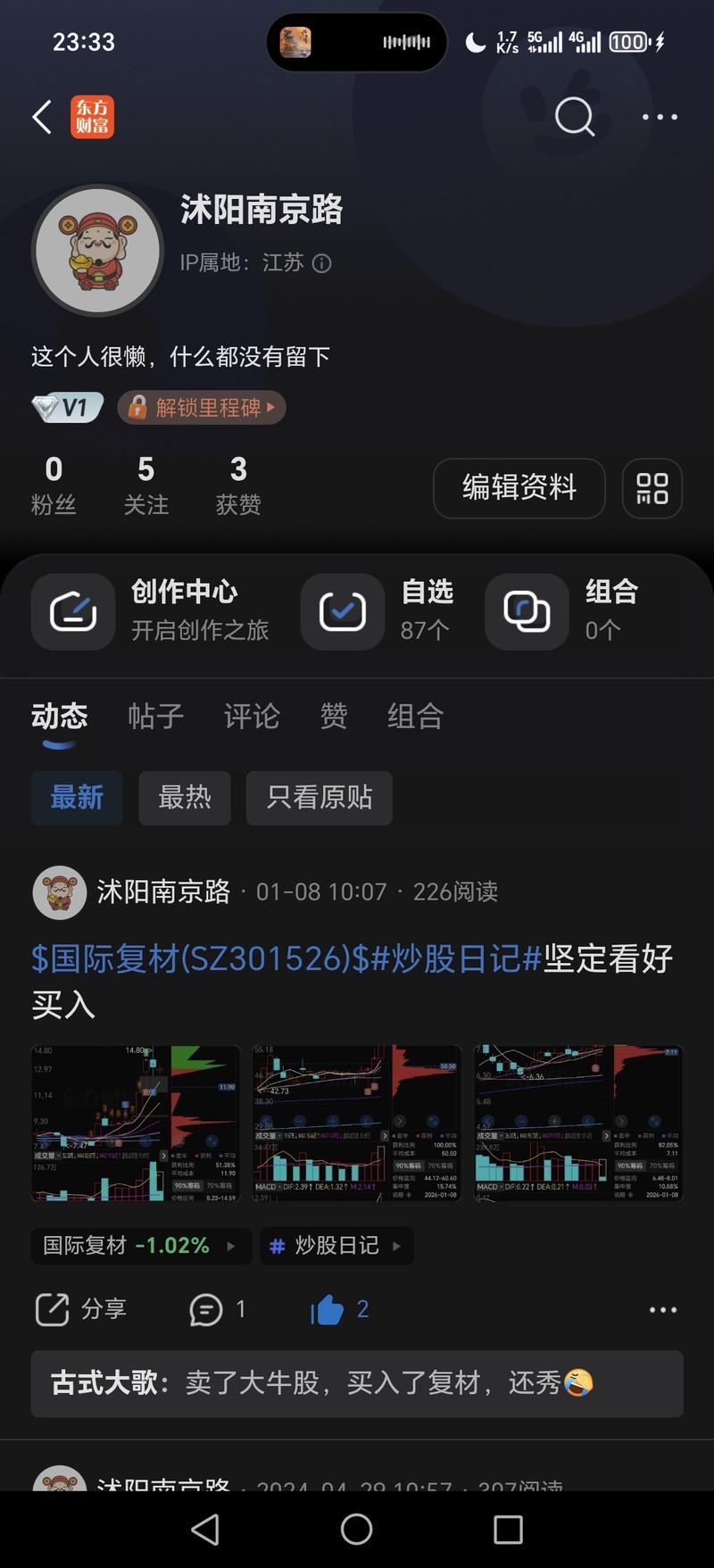Viewport: 714px width, 1568px height.
Task: Open the search magnifier icon
Action: tap(575, 117)
